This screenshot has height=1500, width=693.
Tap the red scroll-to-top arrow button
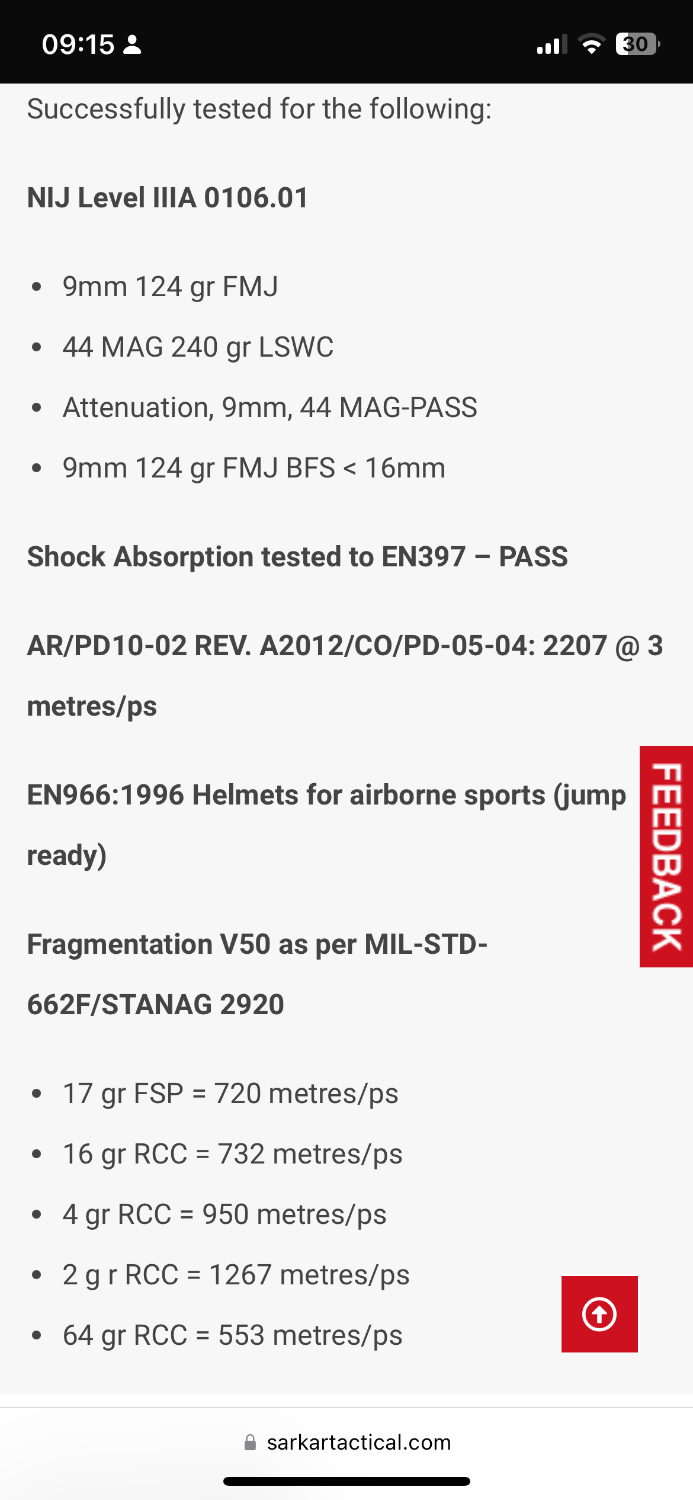[599, 1314]
